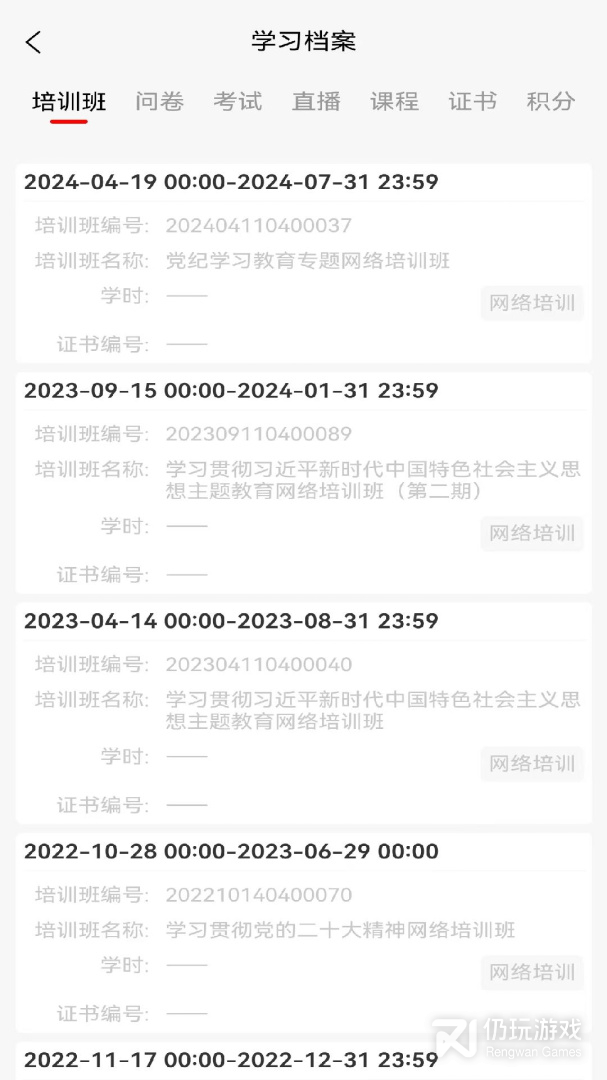The width and height of the screenshot is (607, 1080).
Task: View the 课程 tab
Action: (x=395, y=102)
